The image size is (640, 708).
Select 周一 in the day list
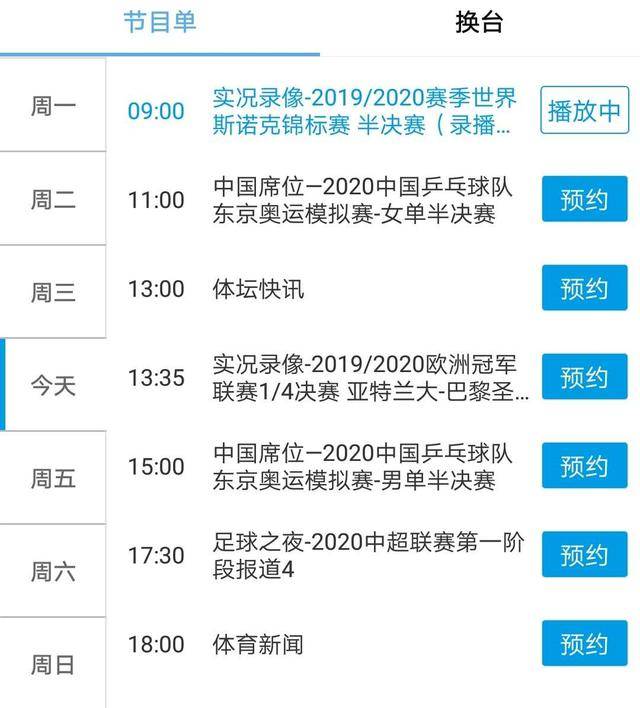(53, 106)
